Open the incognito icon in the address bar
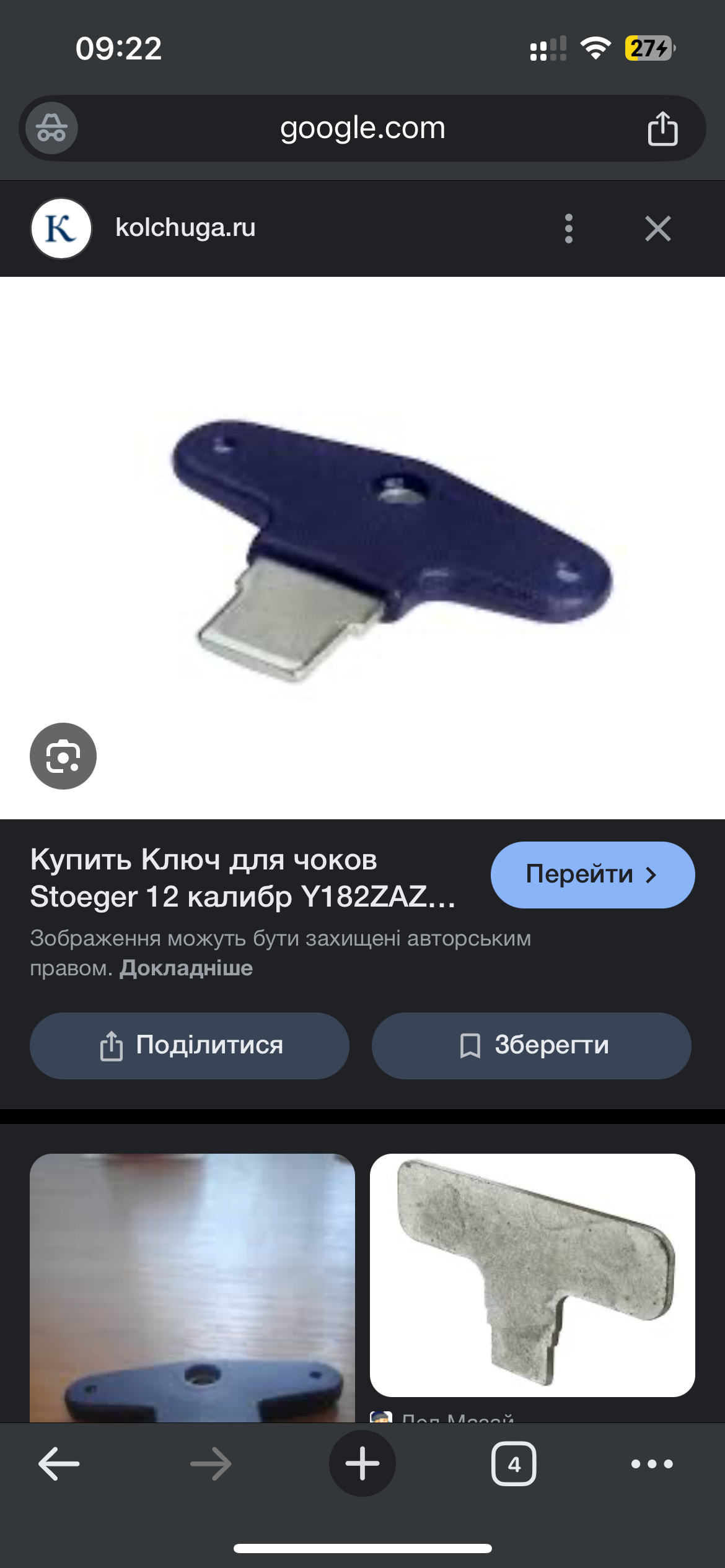Screen dimensions: 725x1568 coord(51,128)
